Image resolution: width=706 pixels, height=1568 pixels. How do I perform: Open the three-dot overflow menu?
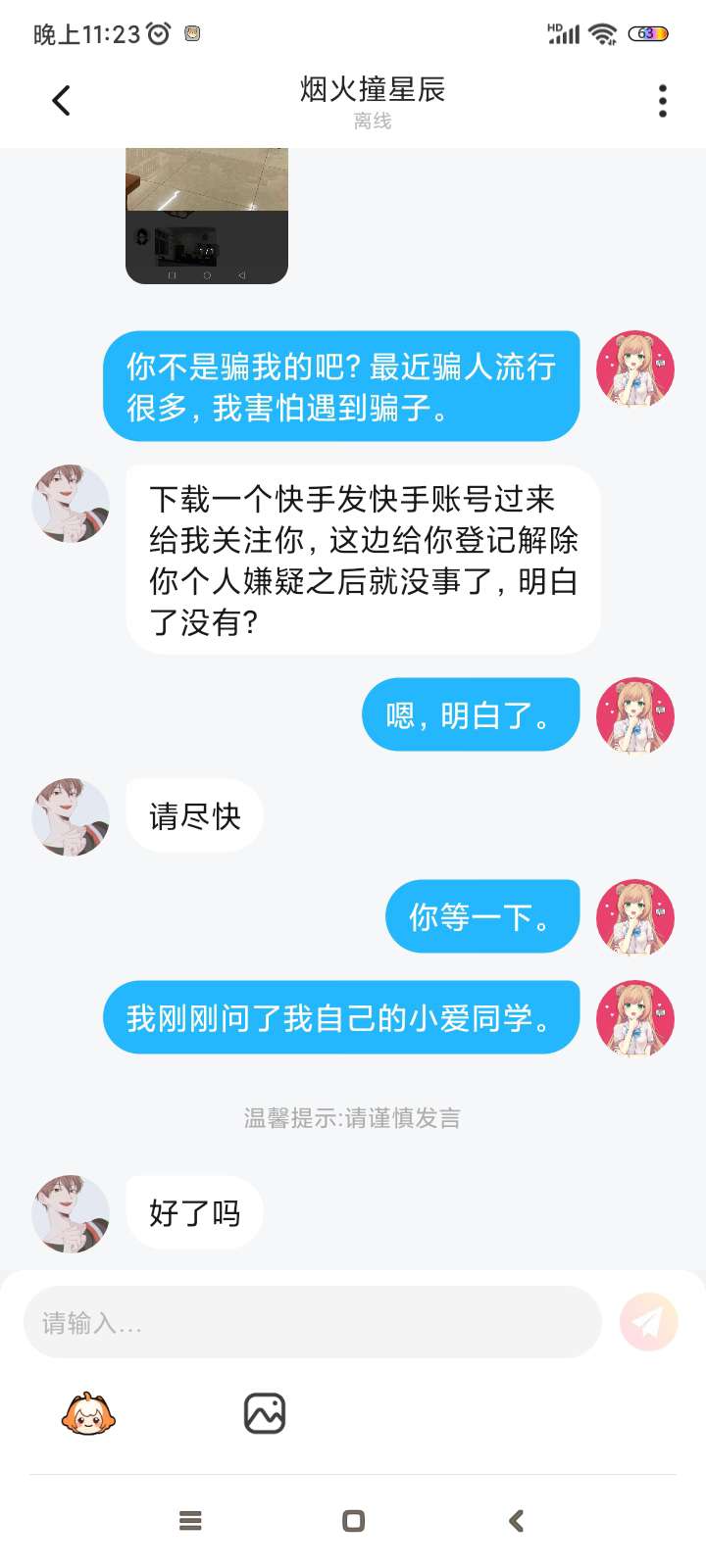pyautogui.click(x=663, y=100)
